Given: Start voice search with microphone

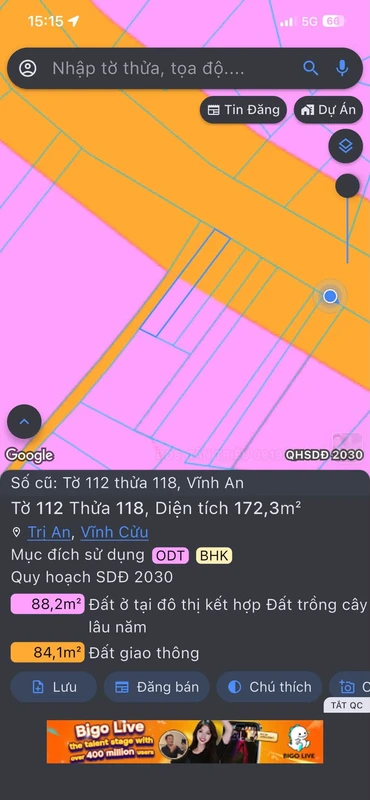Looking at the screenshot, I should click(342, 68).
